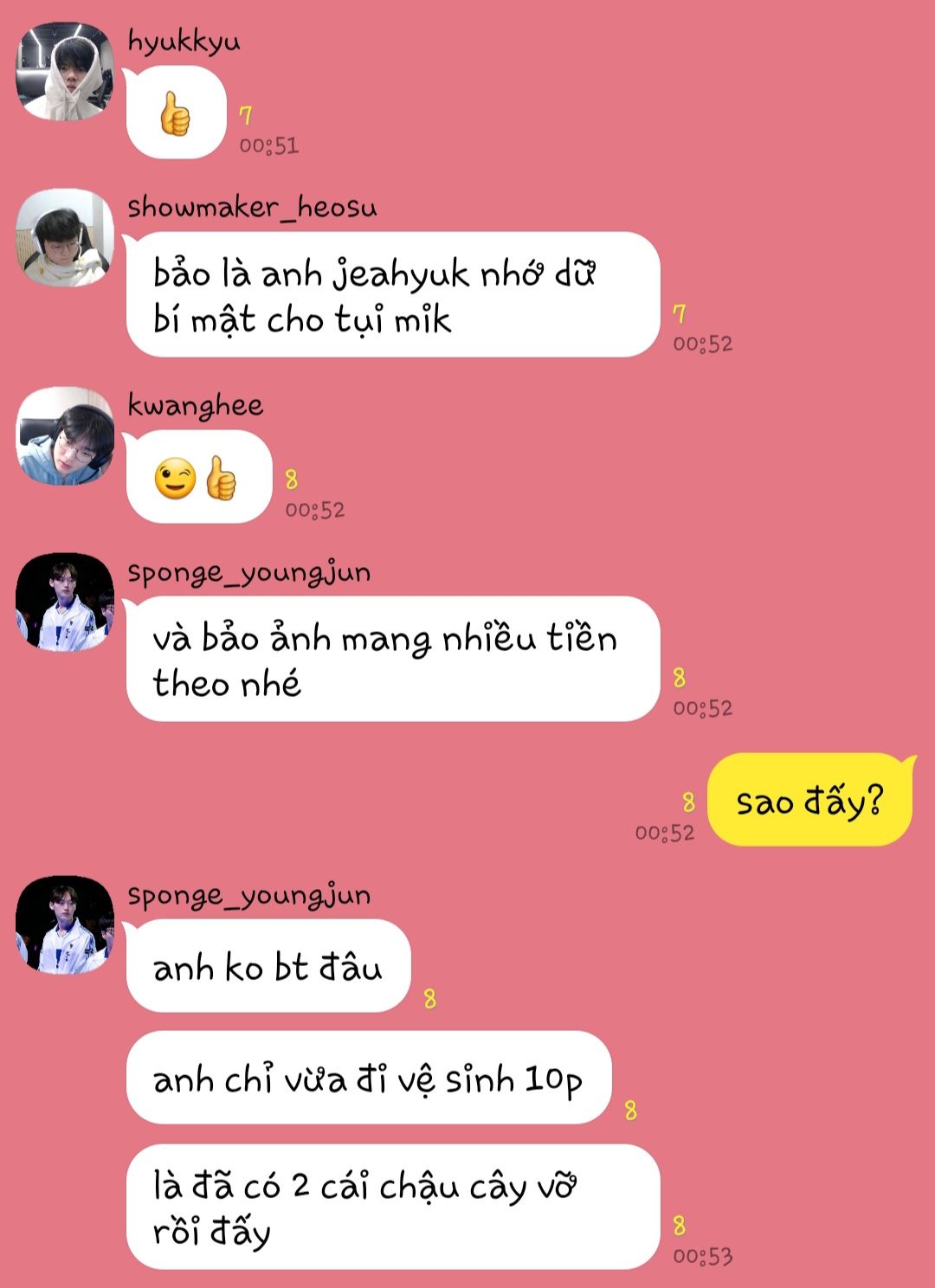Open sponge_youngjun's avatar beside 'anh ko bt đâu'
Screen dimensions: 935x1288
coord(65,924)
